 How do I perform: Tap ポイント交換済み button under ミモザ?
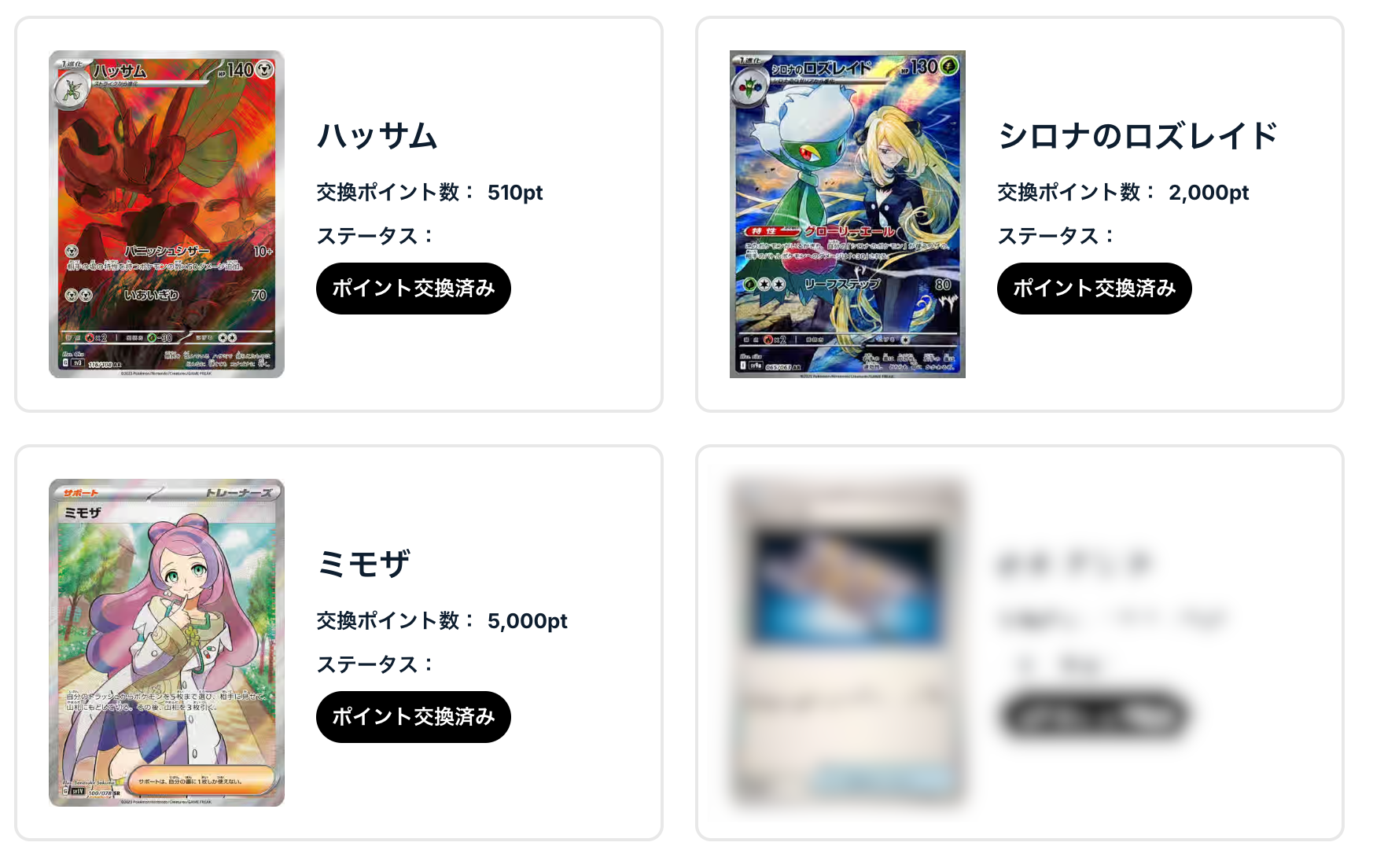click(x=413, y=717)
